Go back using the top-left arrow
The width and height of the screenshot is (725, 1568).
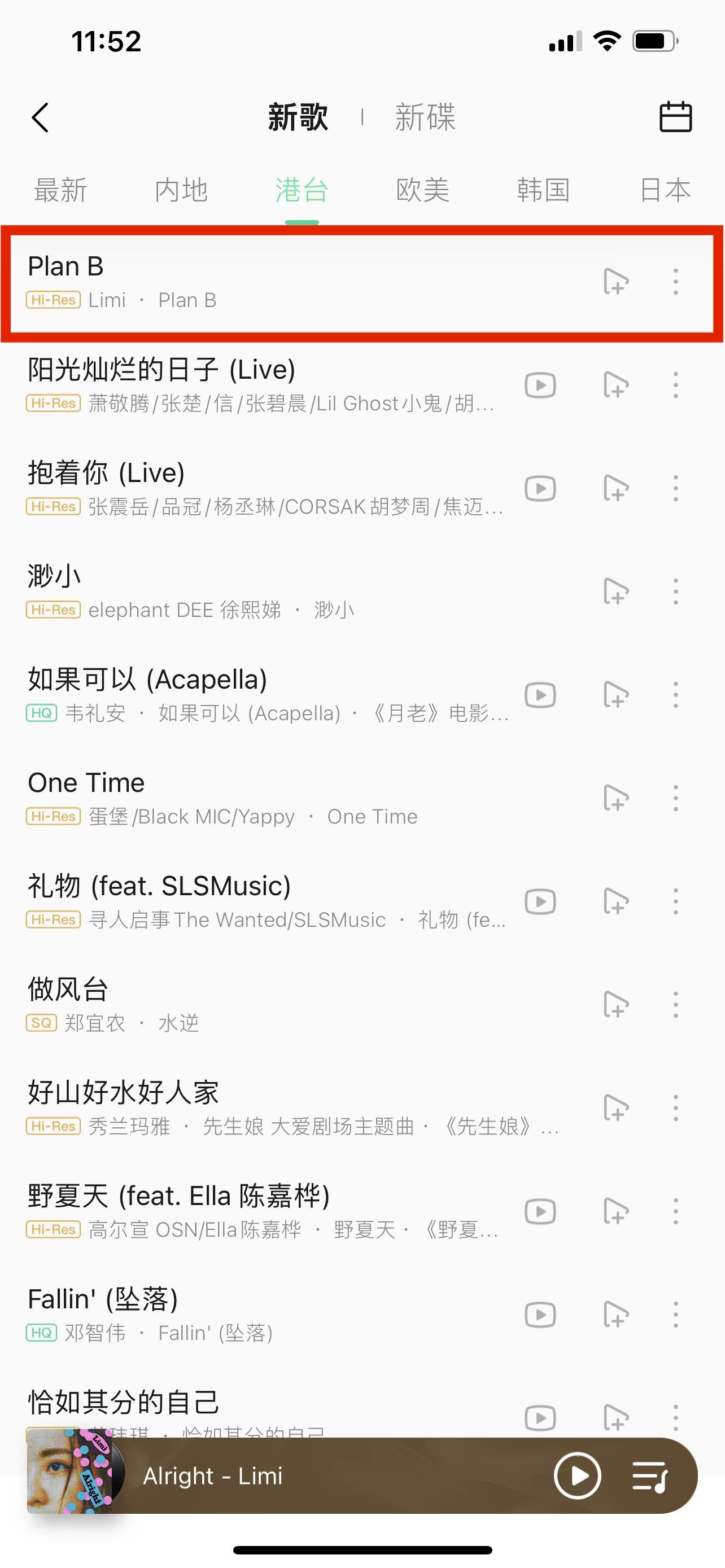click(x=40, y=117)
